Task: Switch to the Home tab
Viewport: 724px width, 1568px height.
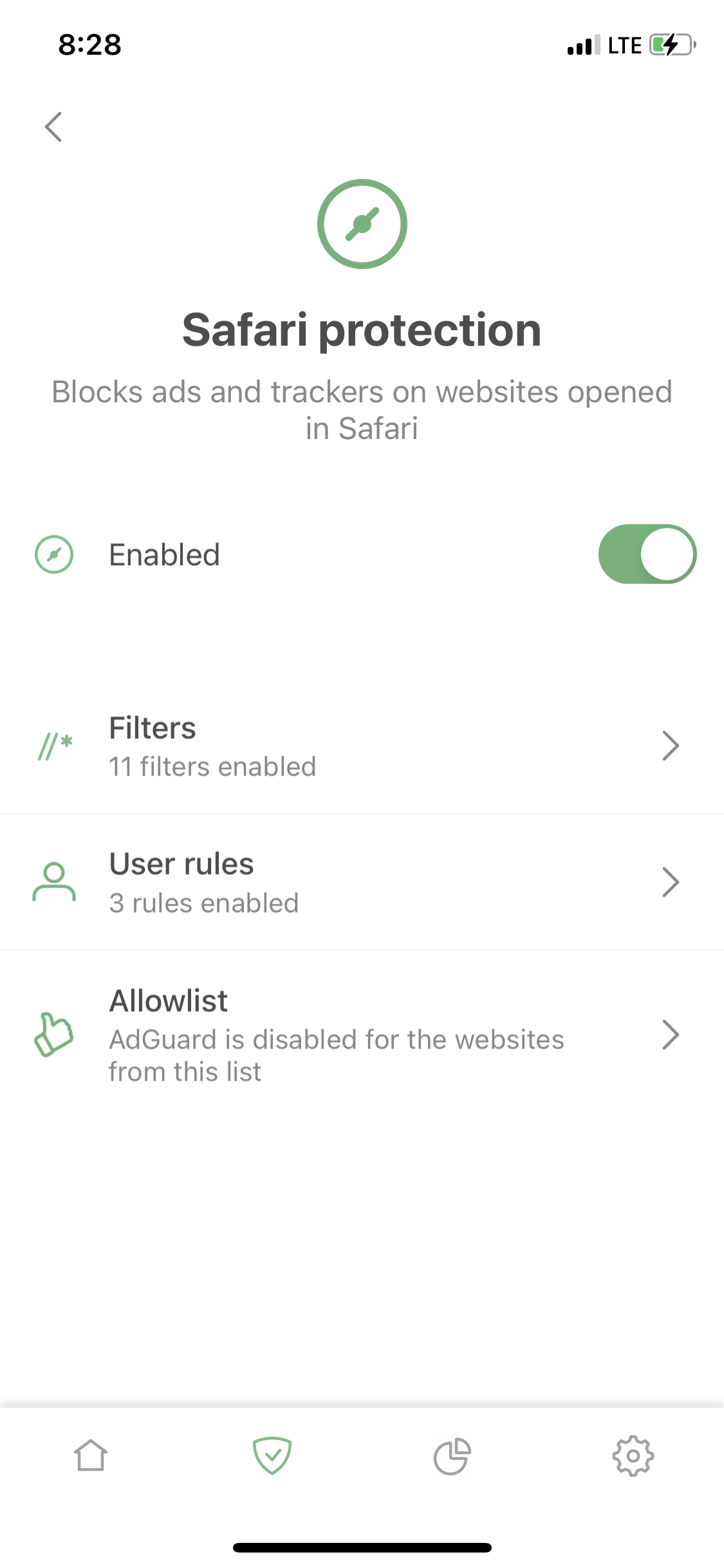Action: pyautogui.click(x=91, y=1455)
